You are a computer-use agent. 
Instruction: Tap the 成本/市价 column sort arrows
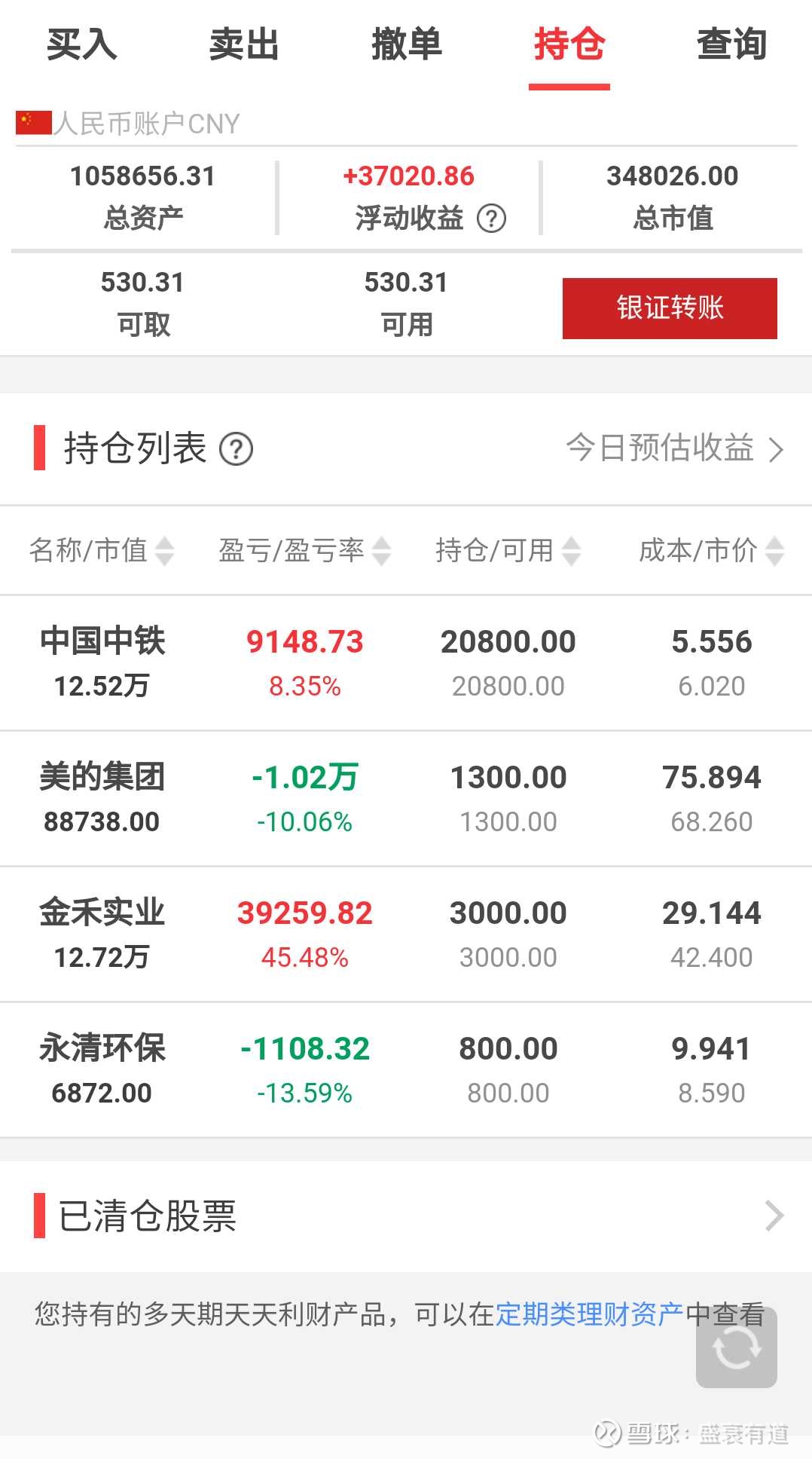tap(774, 551)
